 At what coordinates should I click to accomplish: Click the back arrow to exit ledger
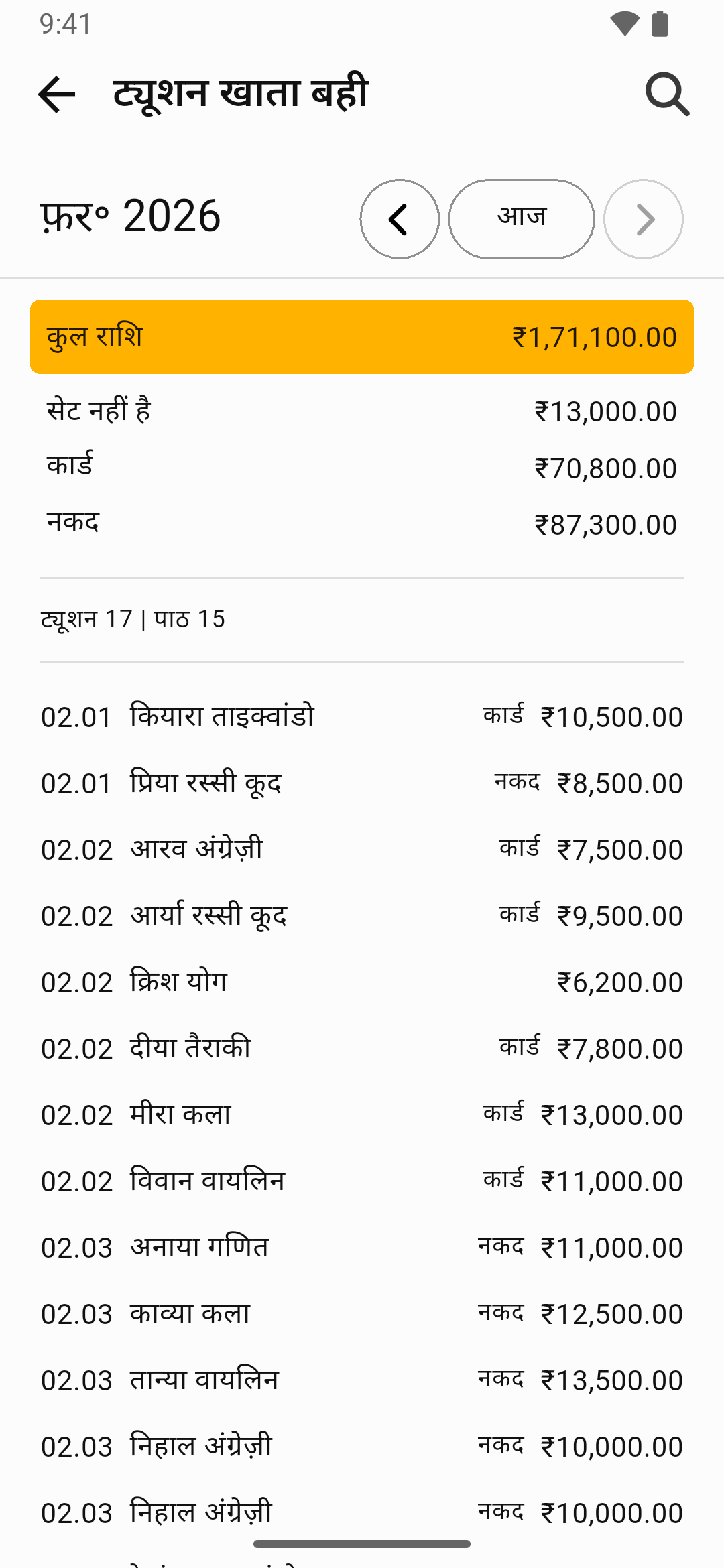coord(58,94)
